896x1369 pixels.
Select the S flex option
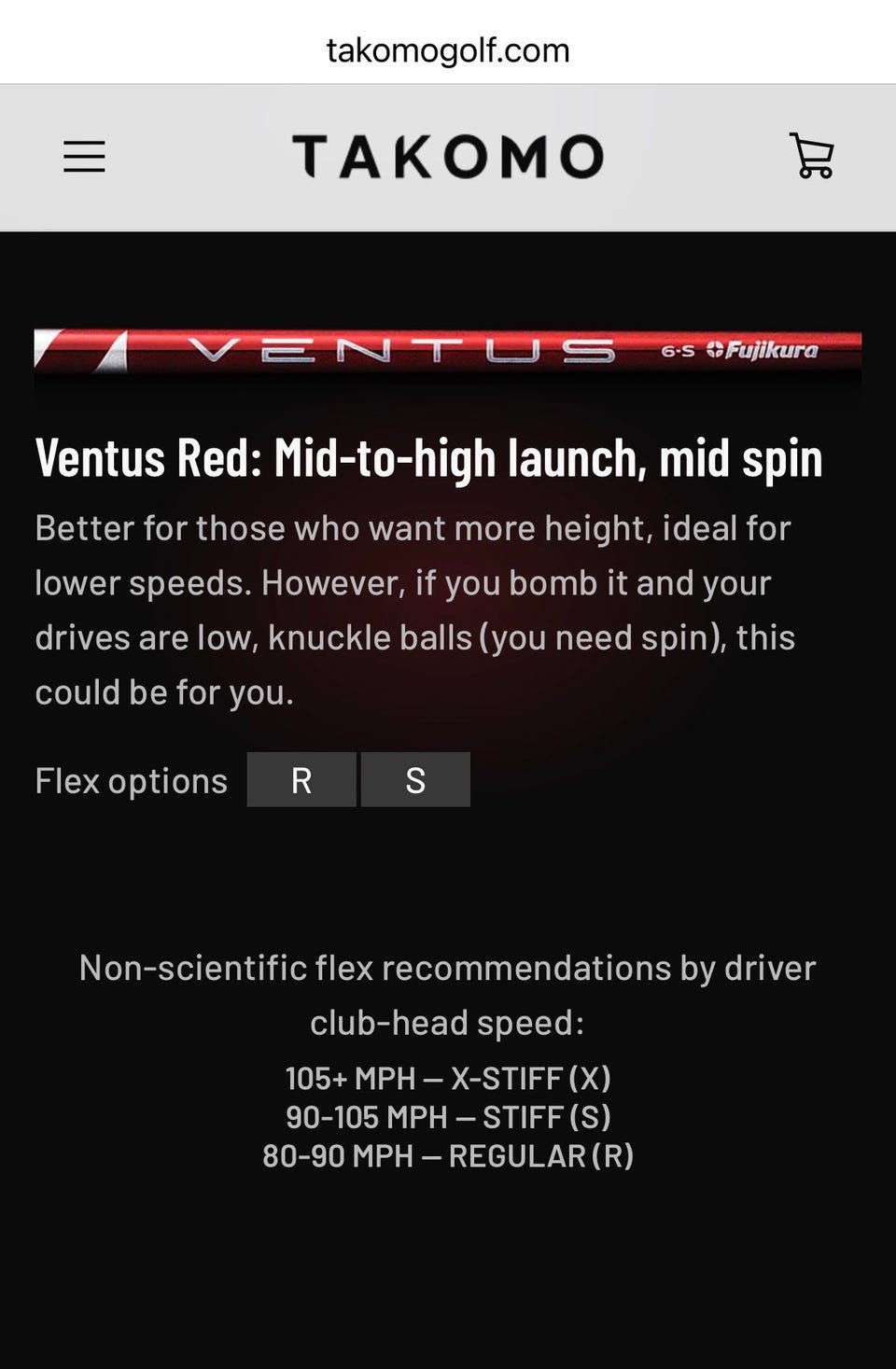point(415,780)
